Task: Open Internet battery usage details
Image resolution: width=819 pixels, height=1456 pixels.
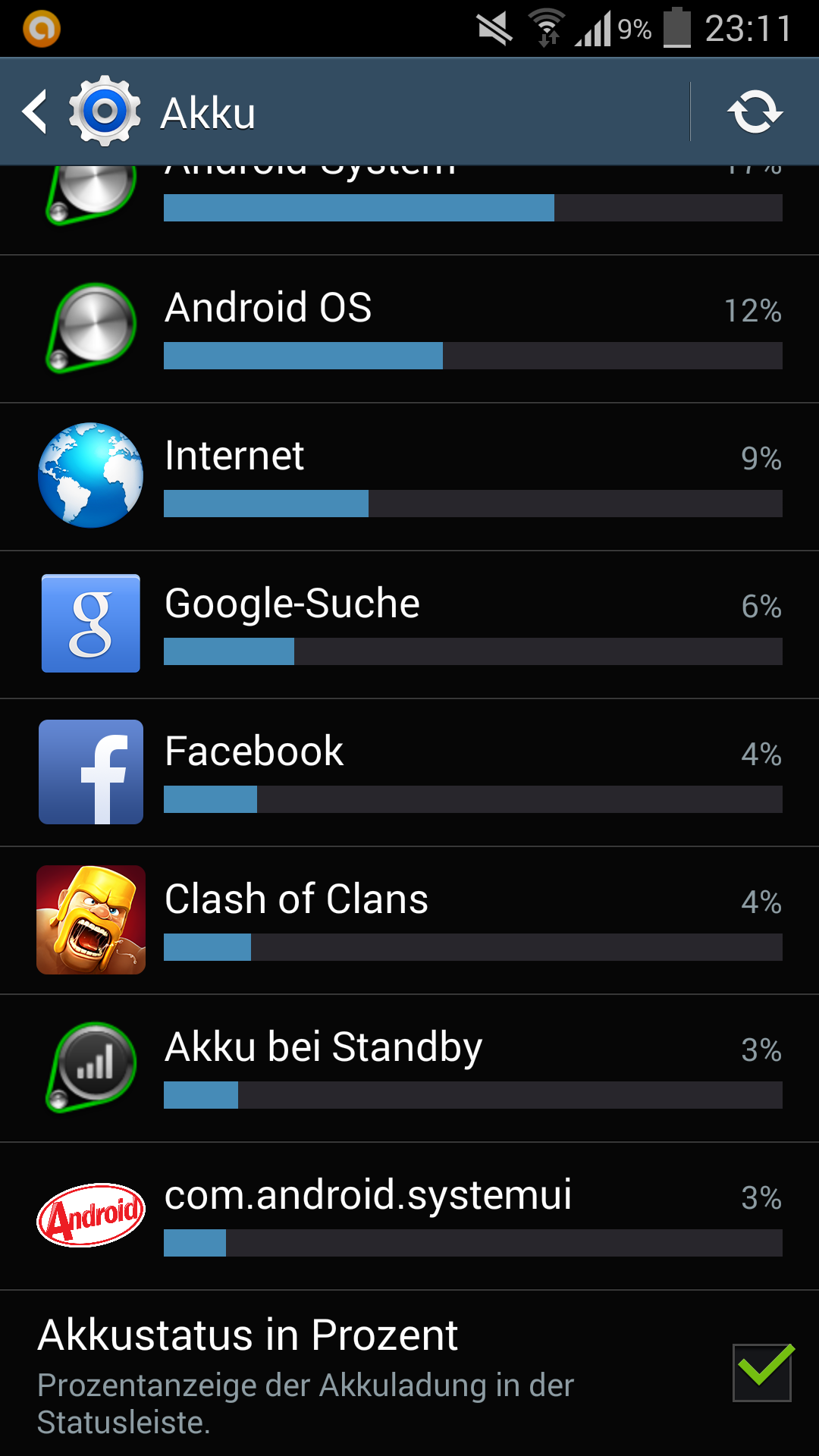Action: tap(409, 476)
